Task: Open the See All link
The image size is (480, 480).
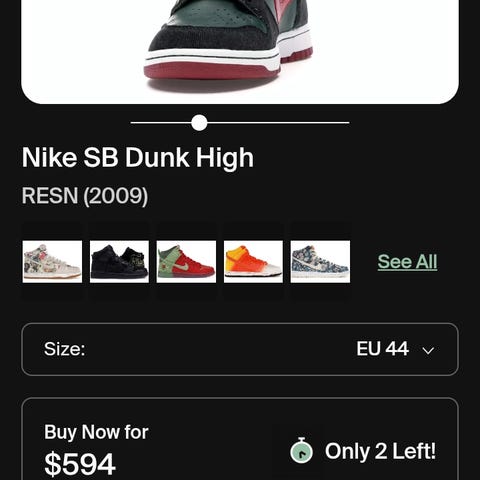Action: [407, 262]
